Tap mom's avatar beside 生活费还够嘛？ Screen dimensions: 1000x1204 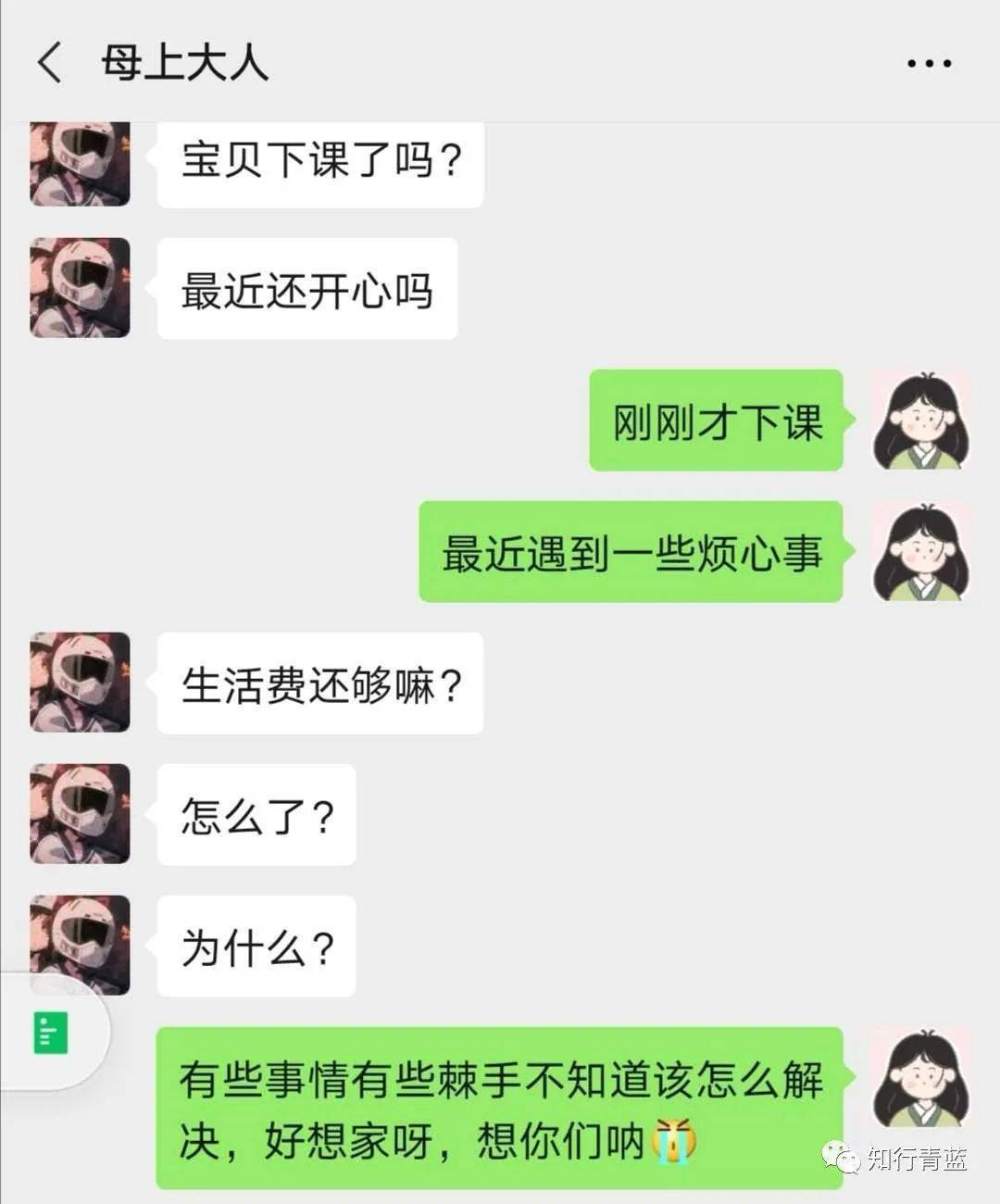(x=80, y=683)
